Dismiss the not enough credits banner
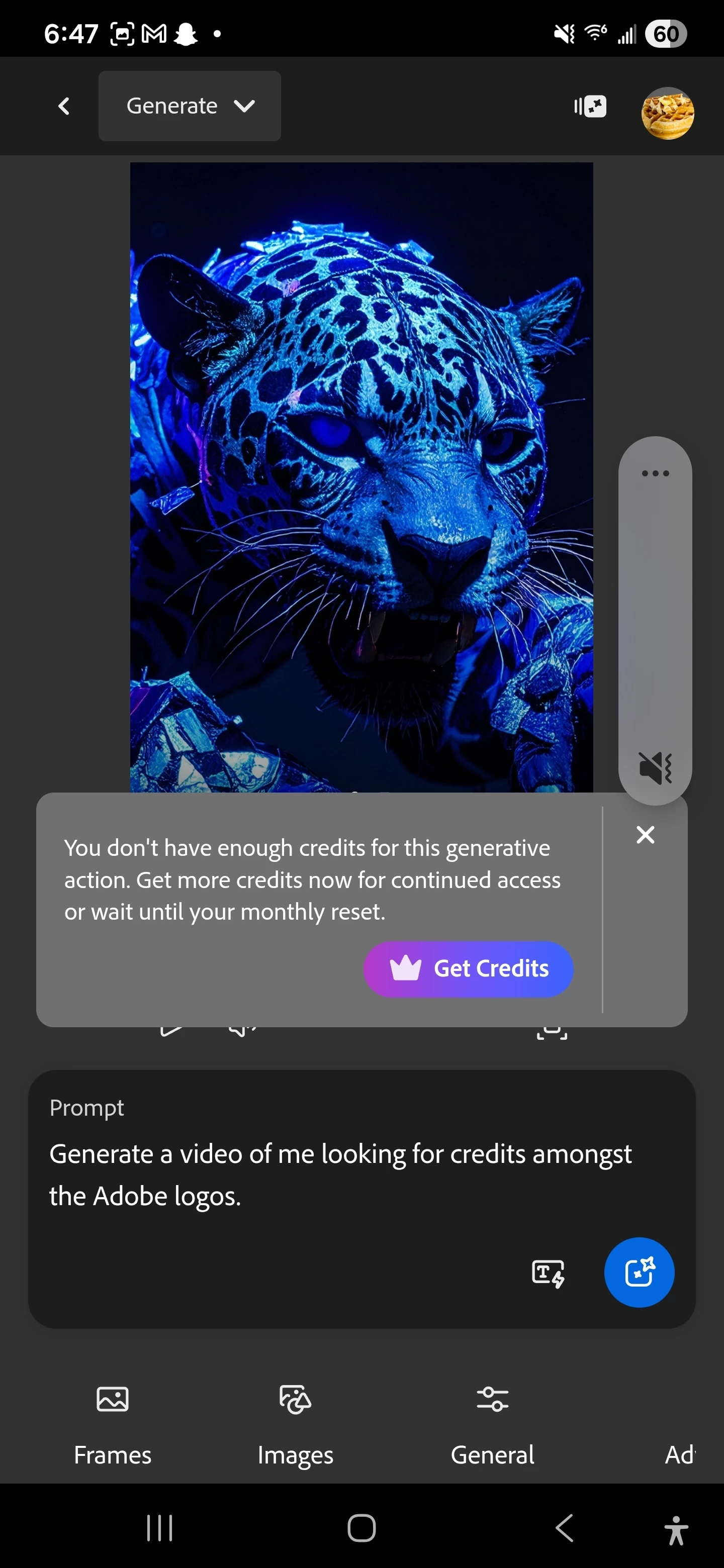Image resolution: width=724 pixels, height=1568 pixels. pyautogui.click(x=645, y=835)
